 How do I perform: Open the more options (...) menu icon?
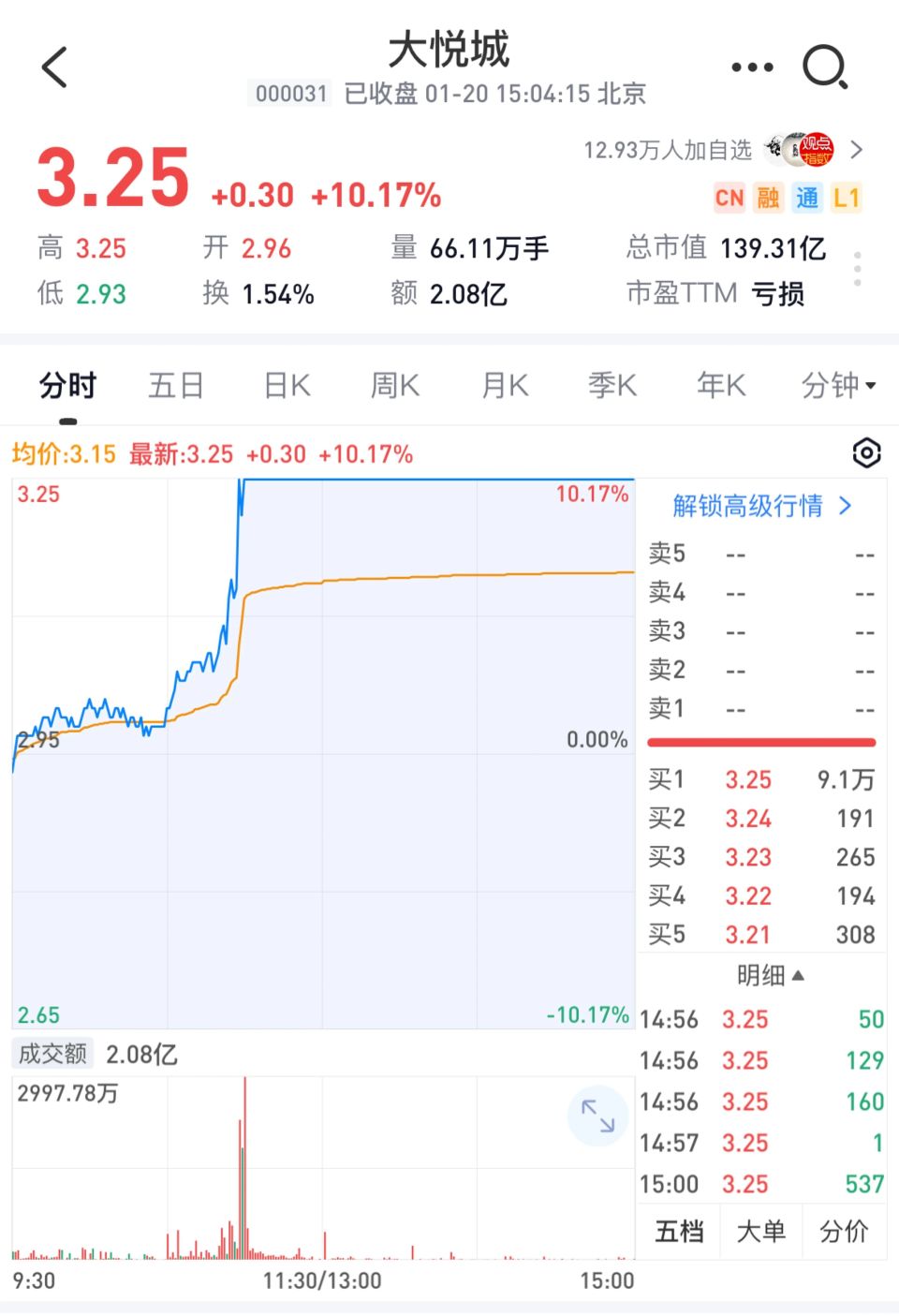tap(750, 67)
